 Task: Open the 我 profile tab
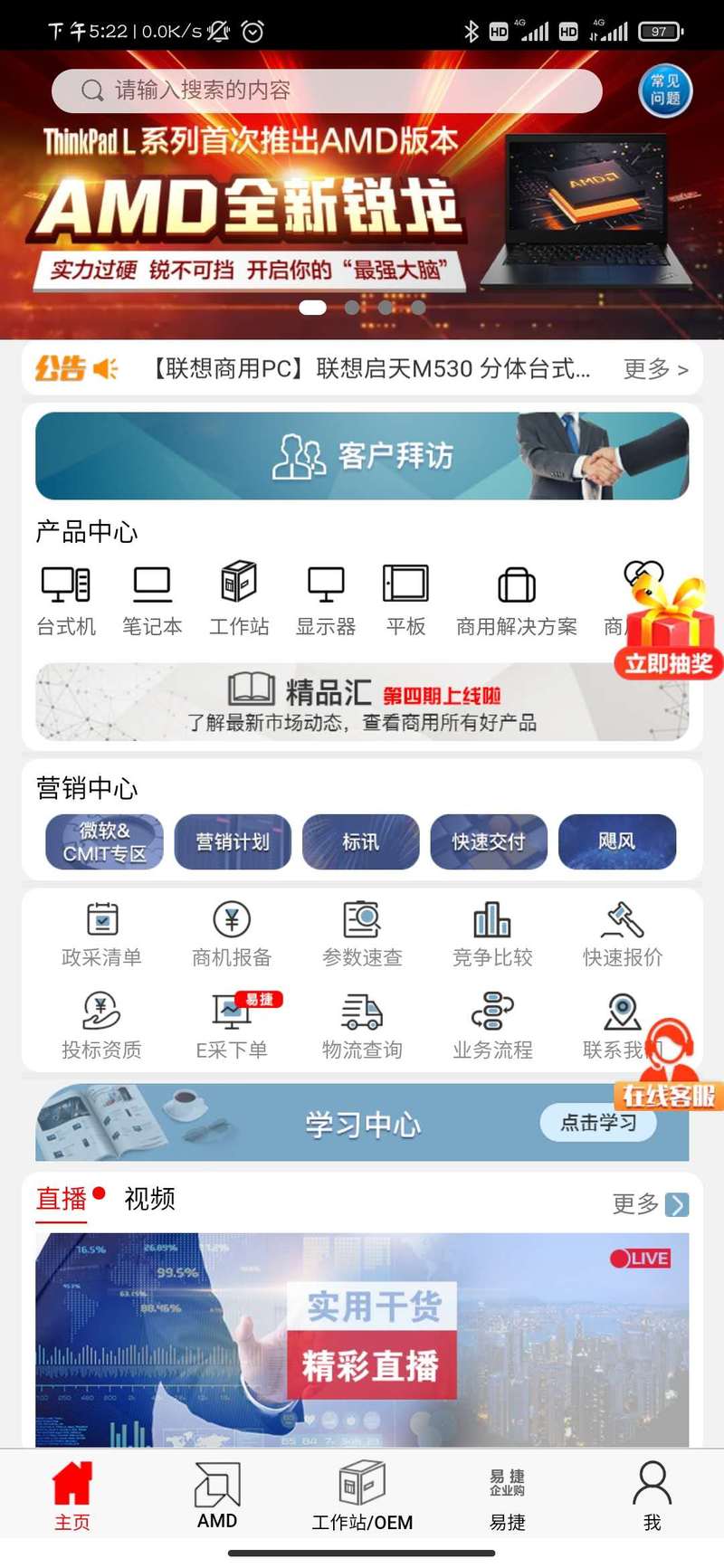click(x=652, y=1497)
